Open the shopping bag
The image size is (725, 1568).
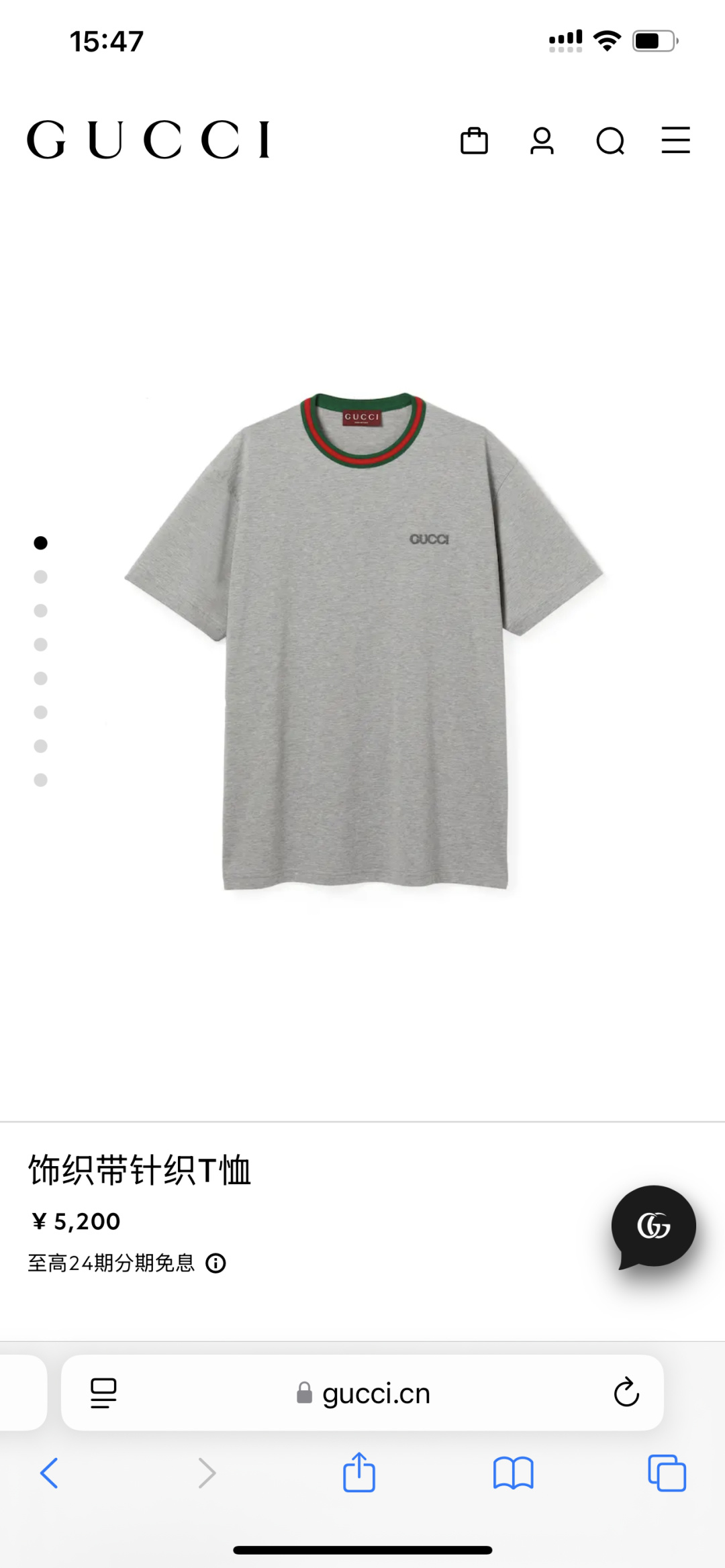click(474, 141)
